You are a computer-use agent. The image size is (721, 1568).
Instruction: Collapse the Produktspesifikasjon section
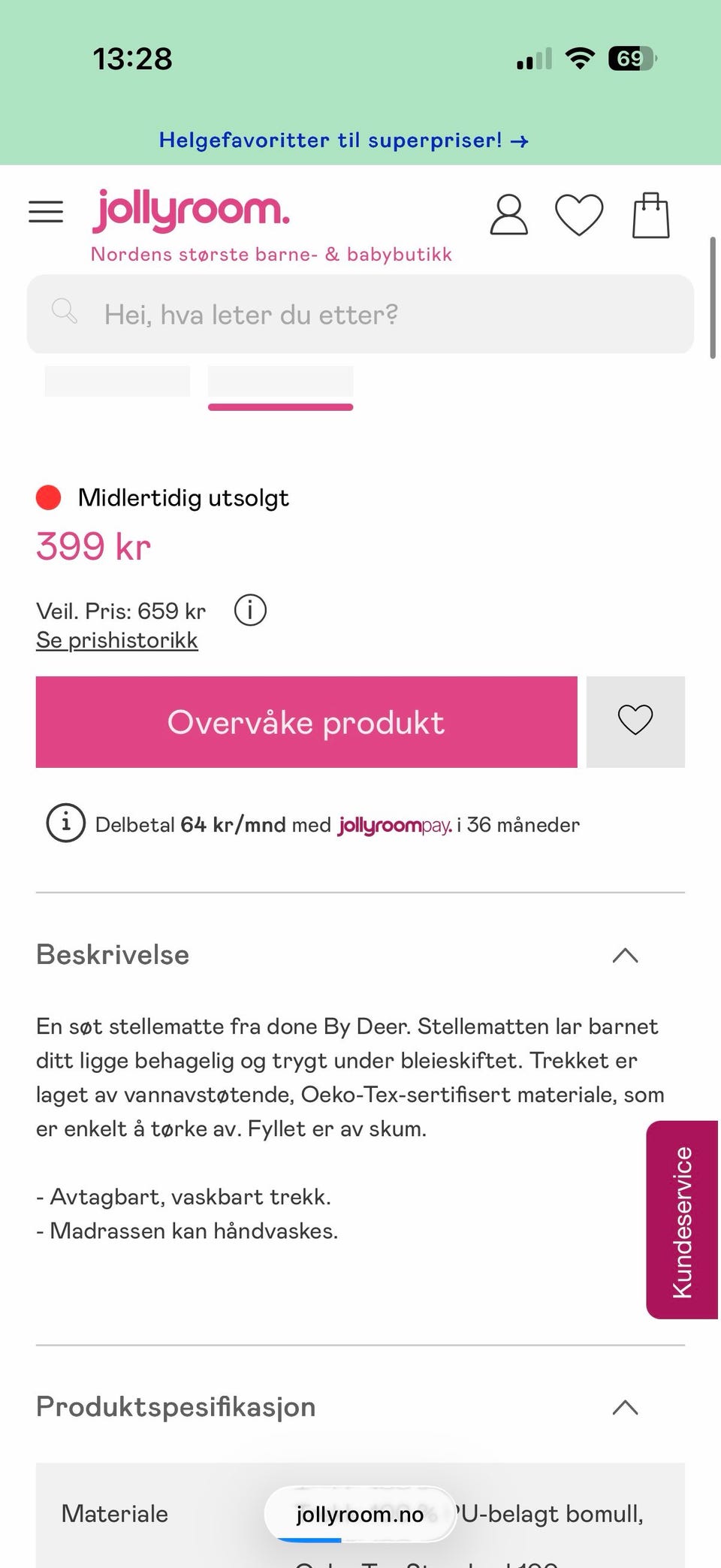click(624, 1406)
